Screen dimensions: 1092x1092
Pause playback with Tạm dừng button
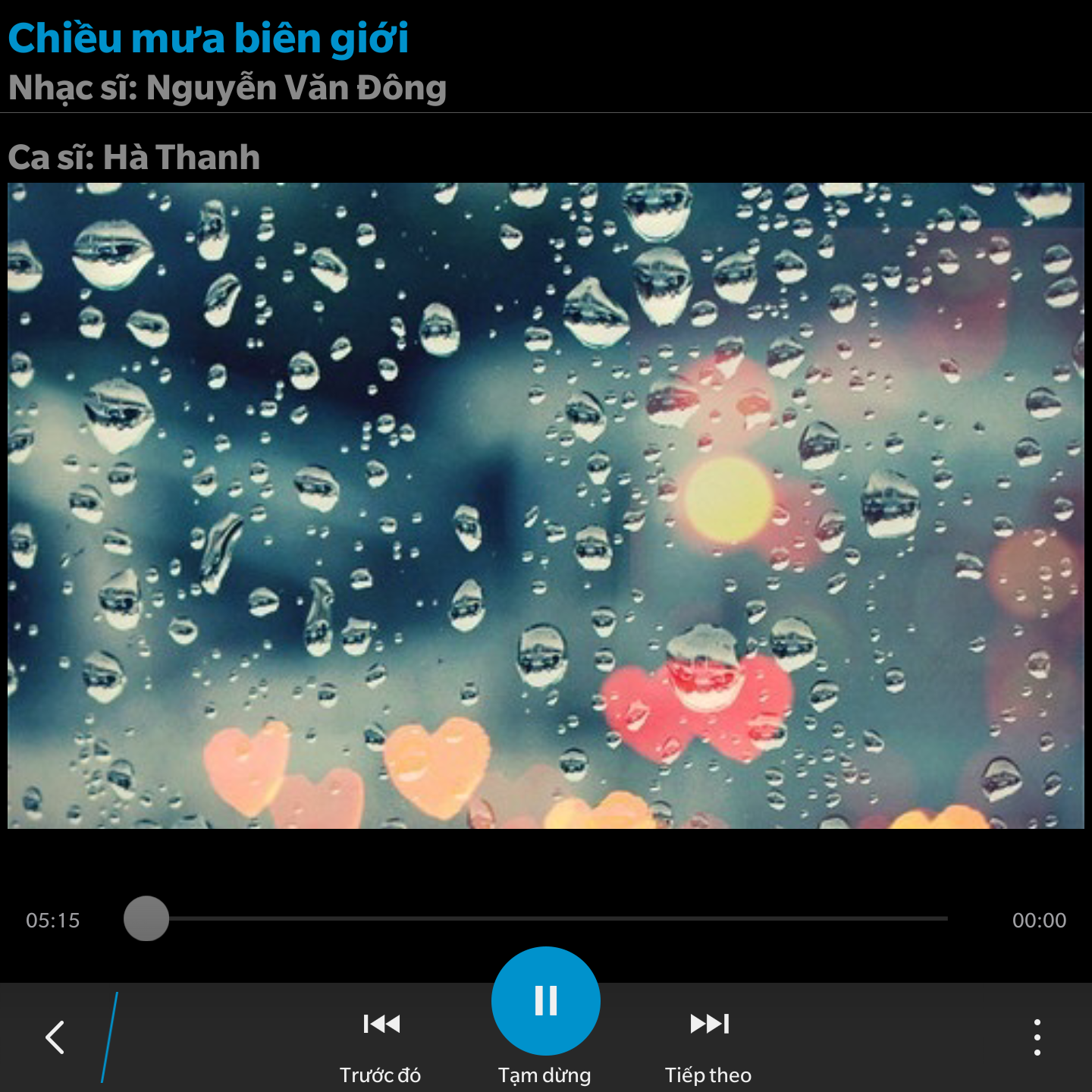[x=545, y=1001]
